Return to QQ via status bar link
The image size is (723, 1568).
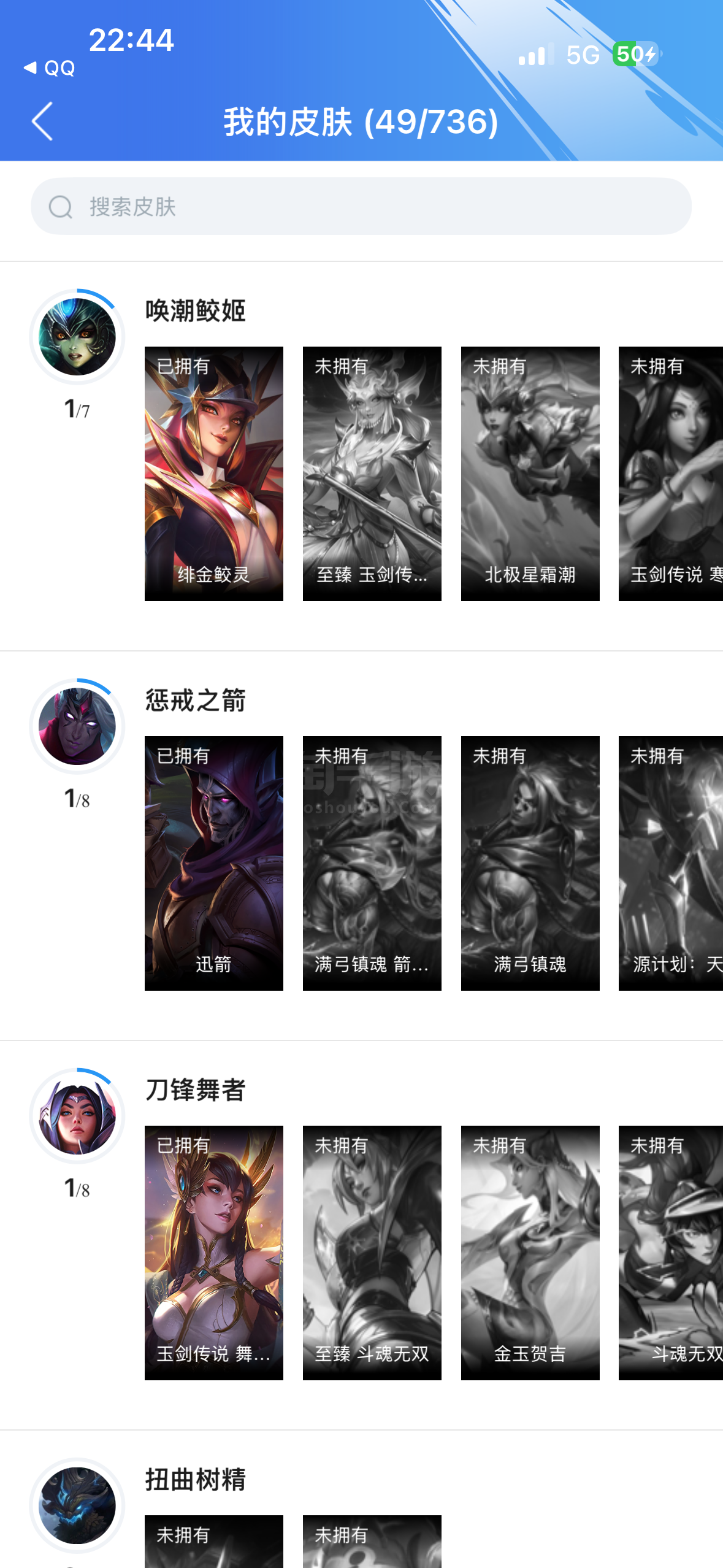[50, 68]
